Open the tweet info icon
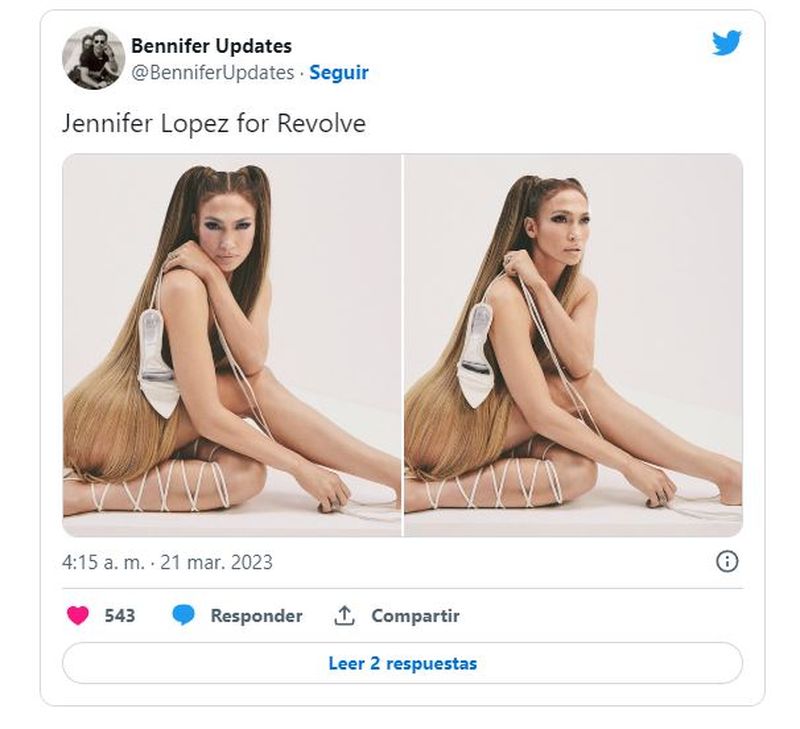 727,561
